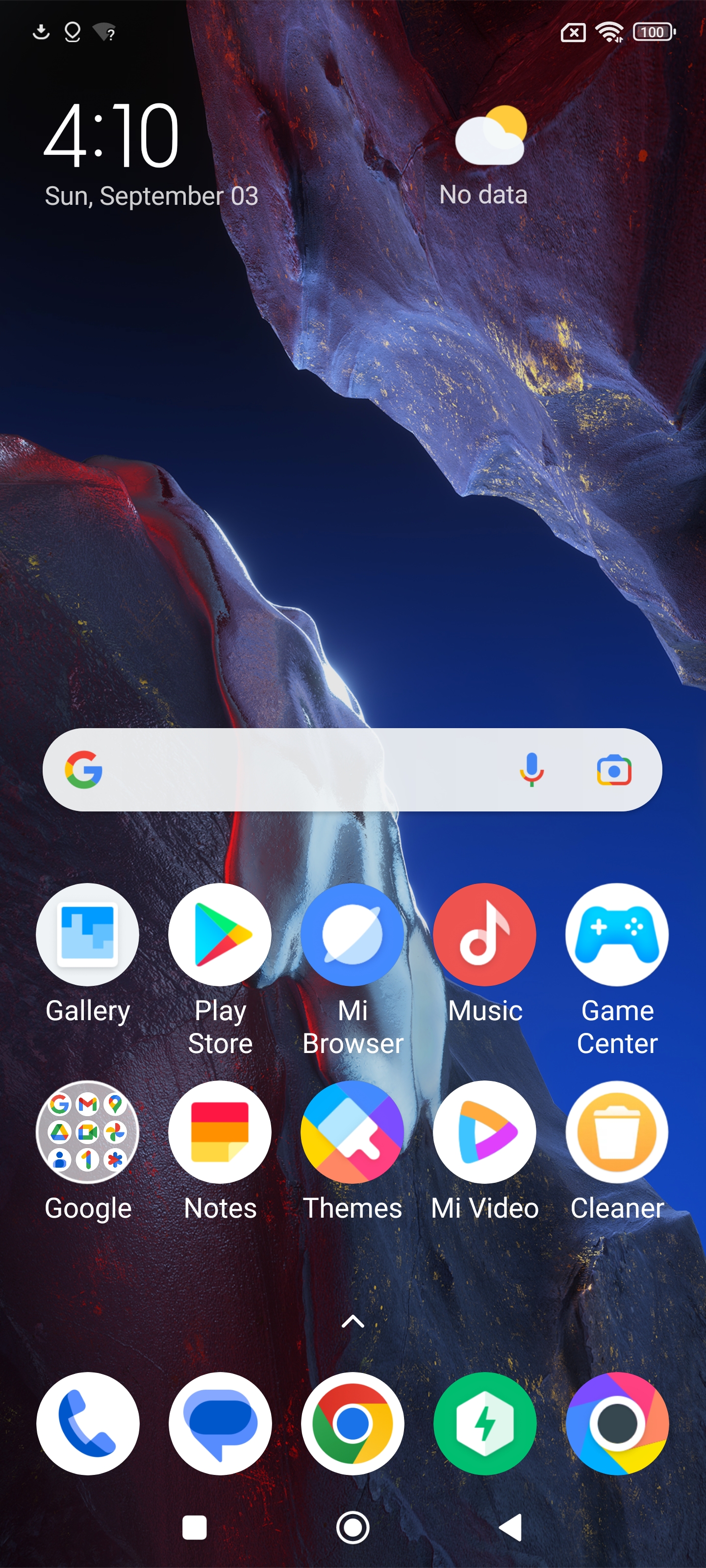
Task: Open the Music app
Action: [x=485, y=934]
